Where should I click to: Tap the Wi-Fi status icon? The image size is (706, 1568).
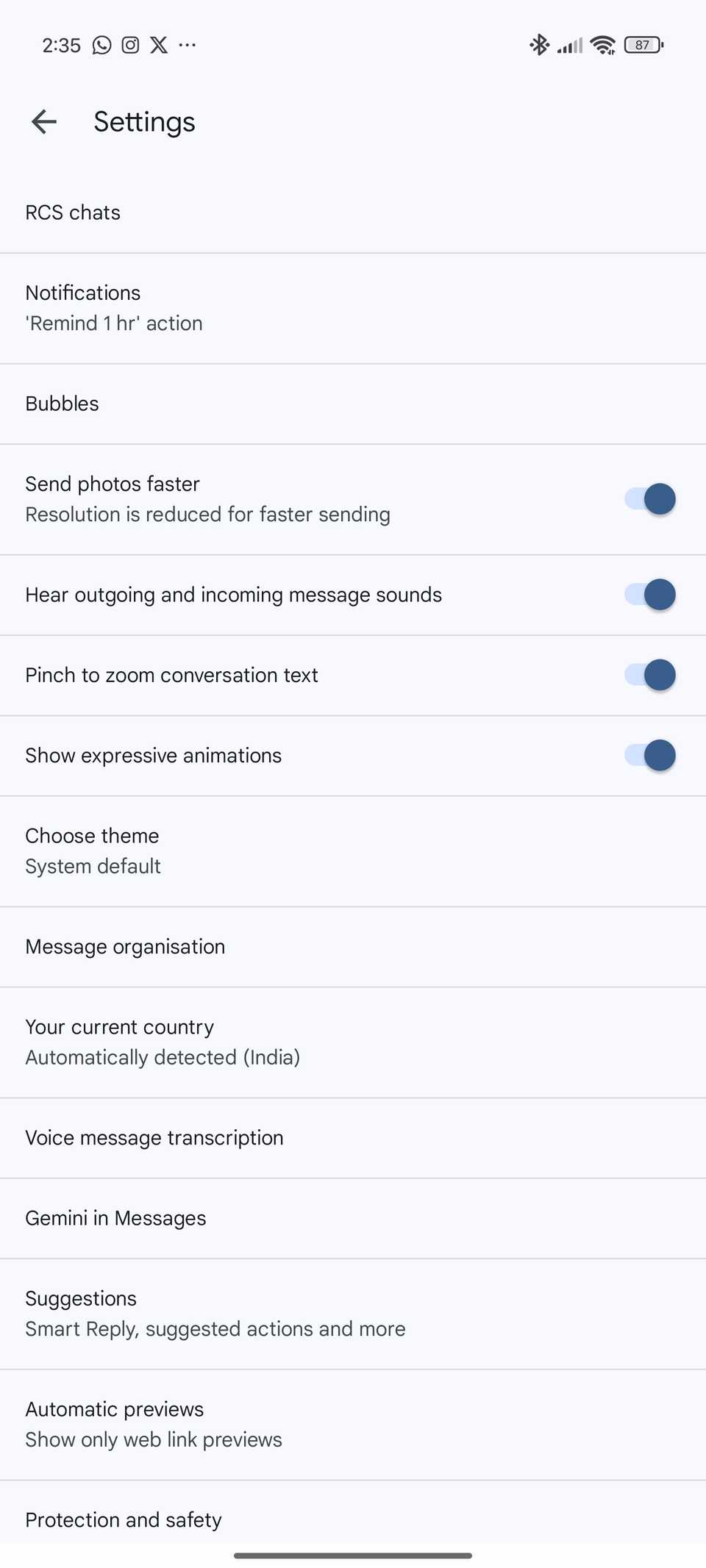tap(603, 45)
